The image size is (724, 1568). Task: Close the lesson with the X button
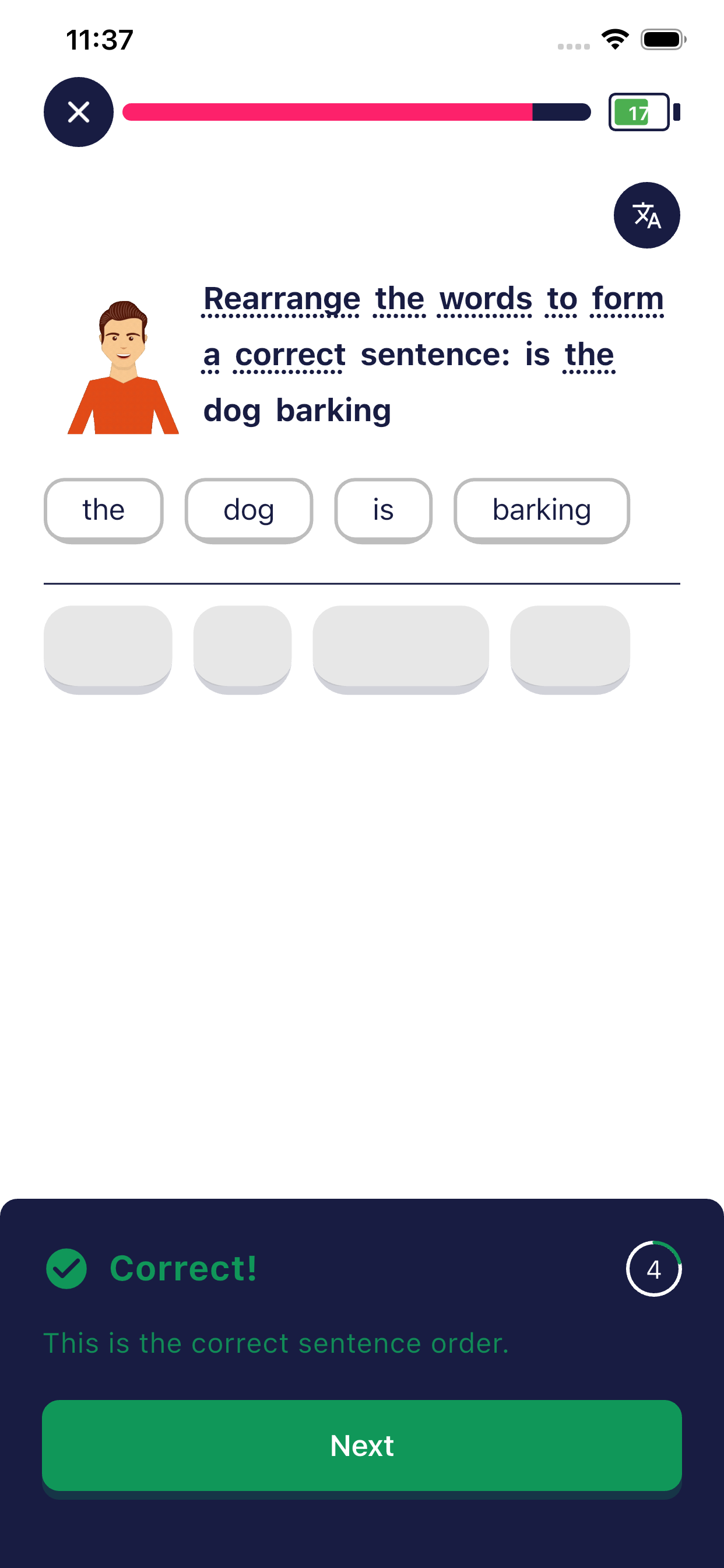point(79,112)
